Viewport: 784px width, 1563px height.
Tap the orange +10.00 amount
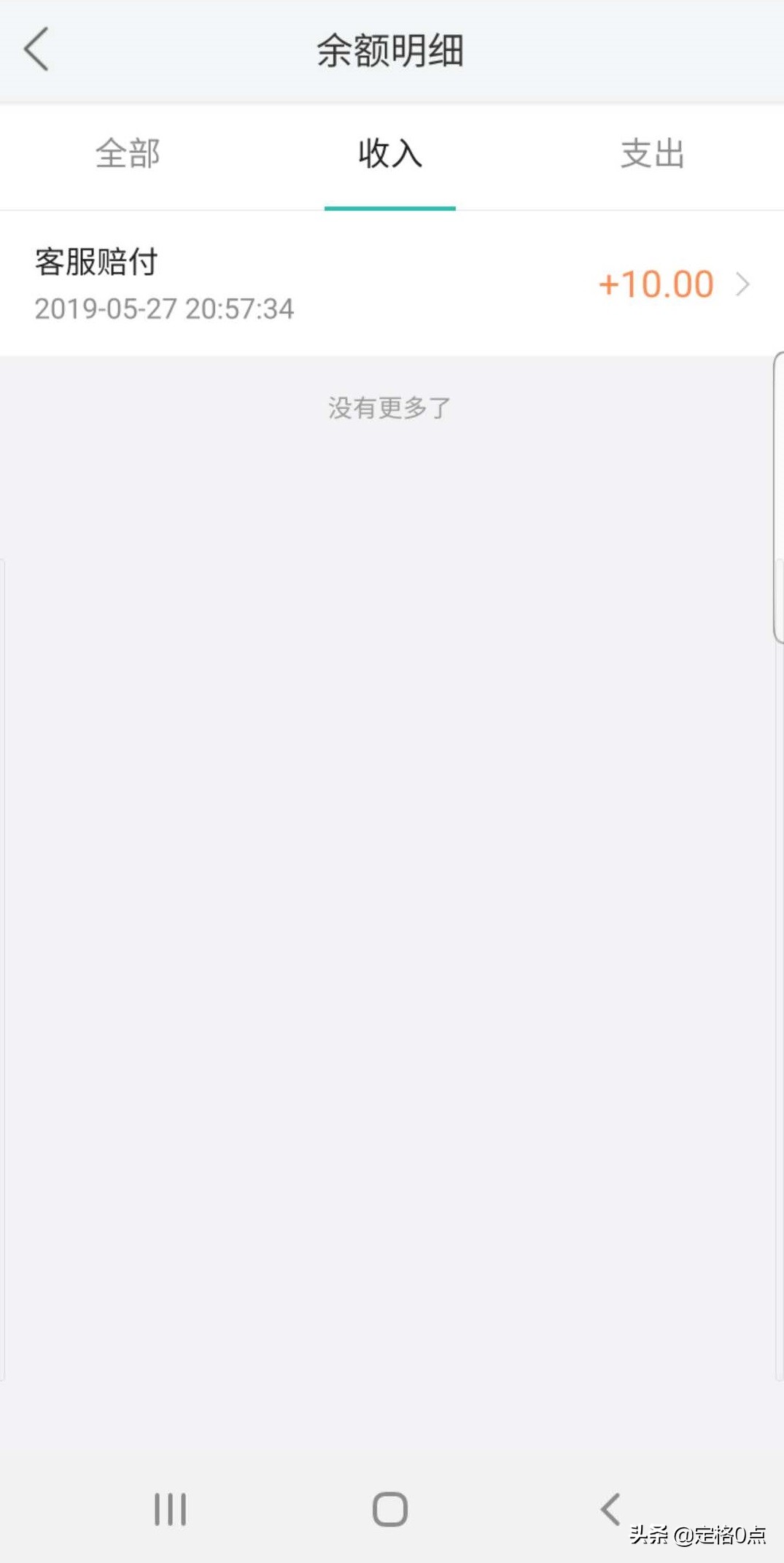tap(654, 284)
